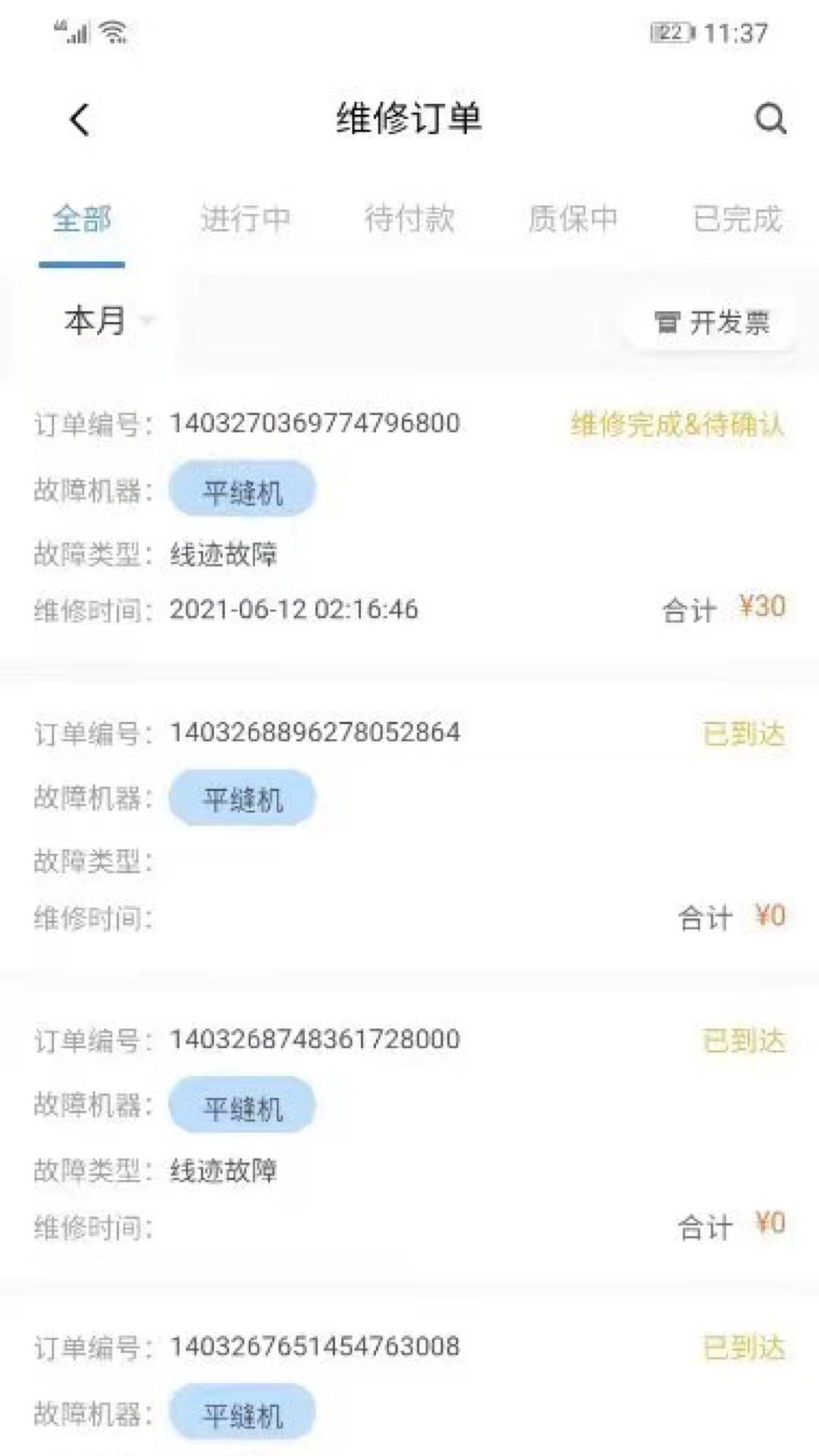
Task: Tap 已到达 status on second order
Action: pyautogui.click(x=742, y=734)
